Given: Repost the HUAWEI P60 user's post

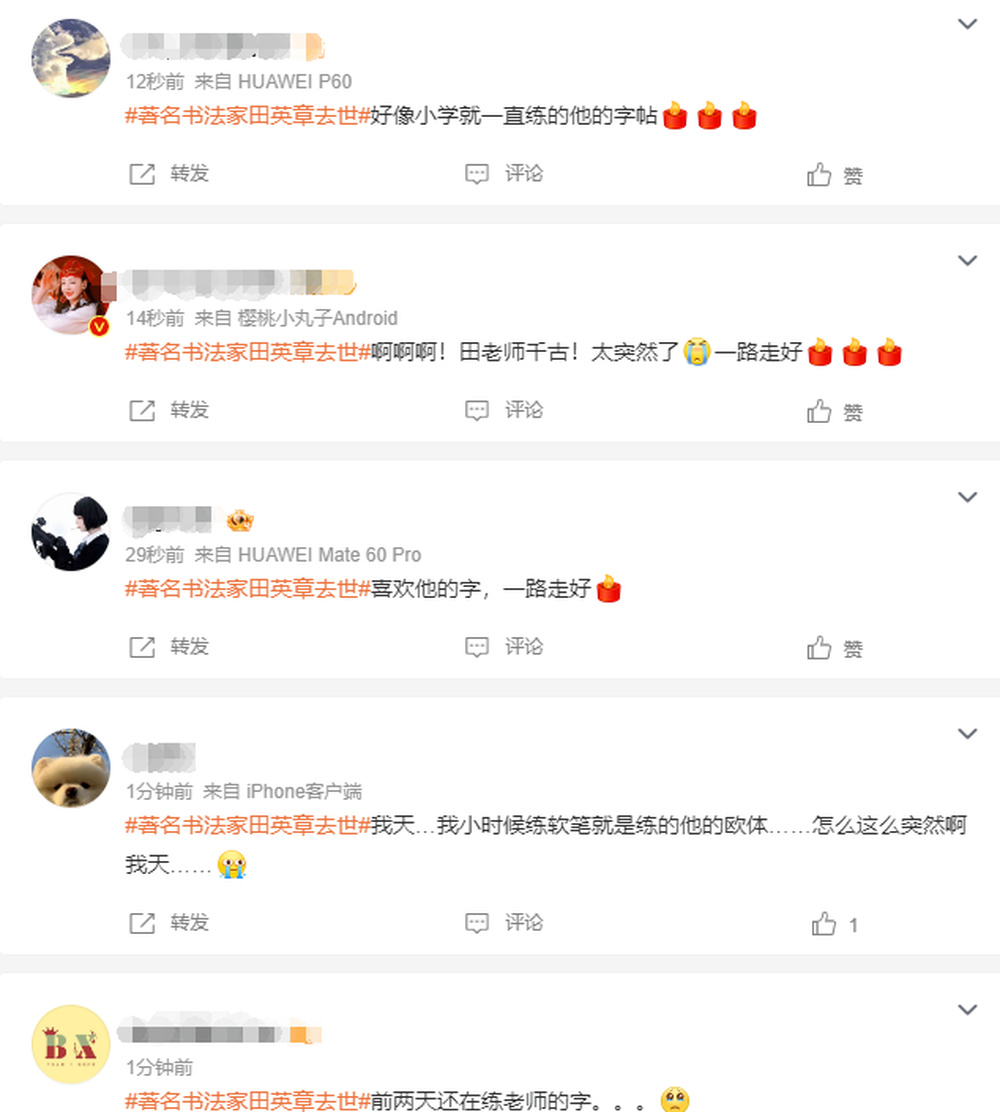Looking at the screenshot, I should point(169,174).
